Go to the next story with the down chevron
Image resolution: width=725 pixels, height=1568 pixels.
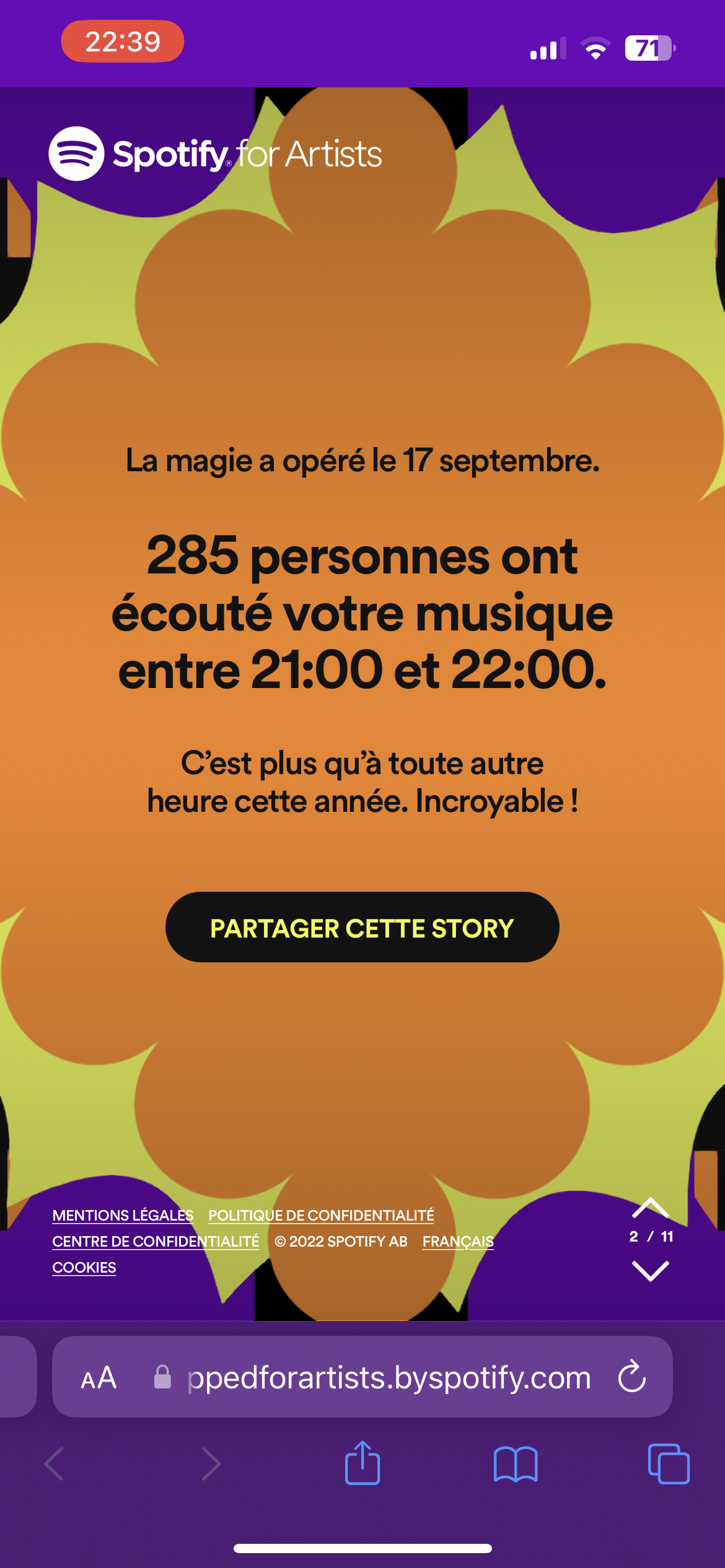tap(650, 1271)
